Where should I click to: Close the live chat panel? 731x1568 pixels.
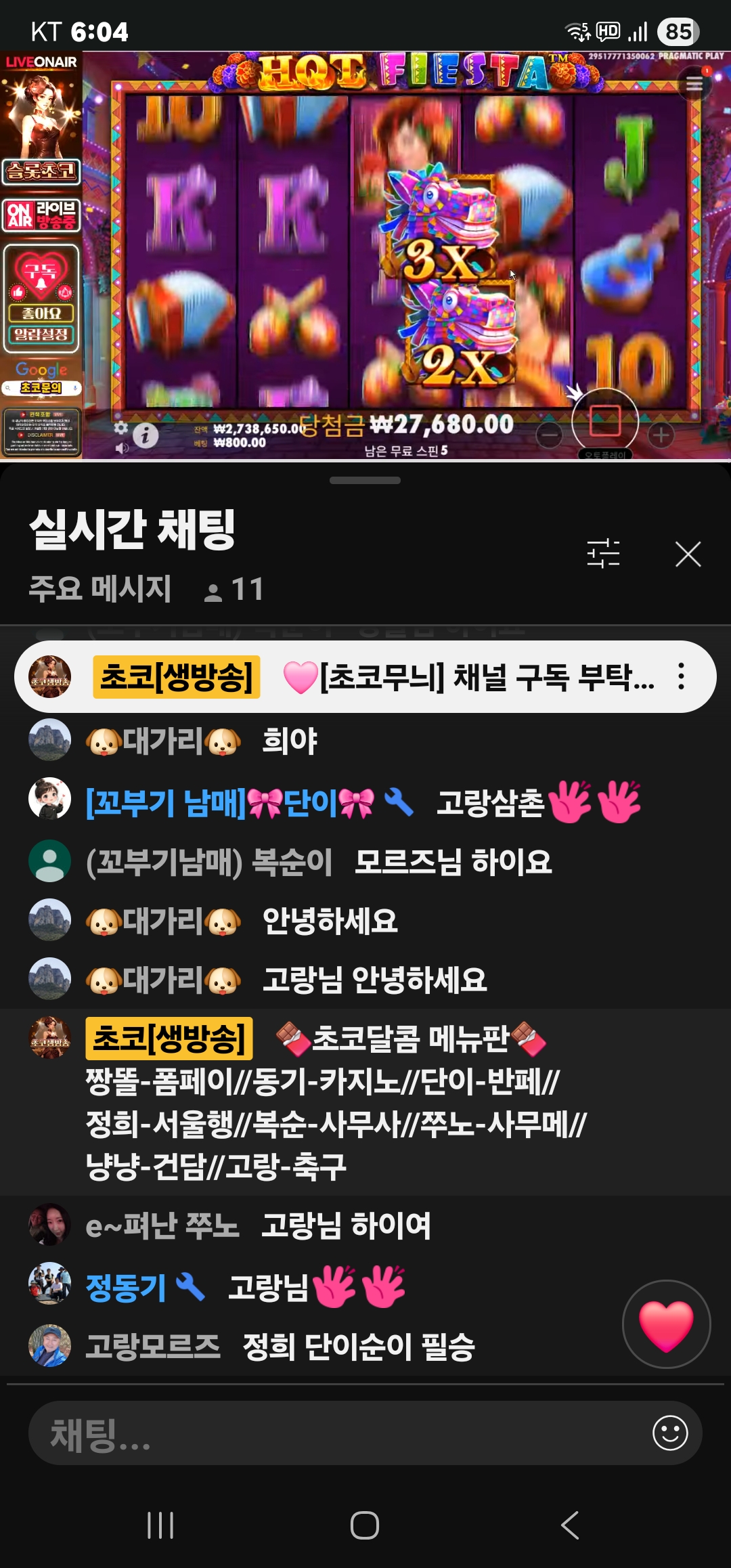click(688, 554)
